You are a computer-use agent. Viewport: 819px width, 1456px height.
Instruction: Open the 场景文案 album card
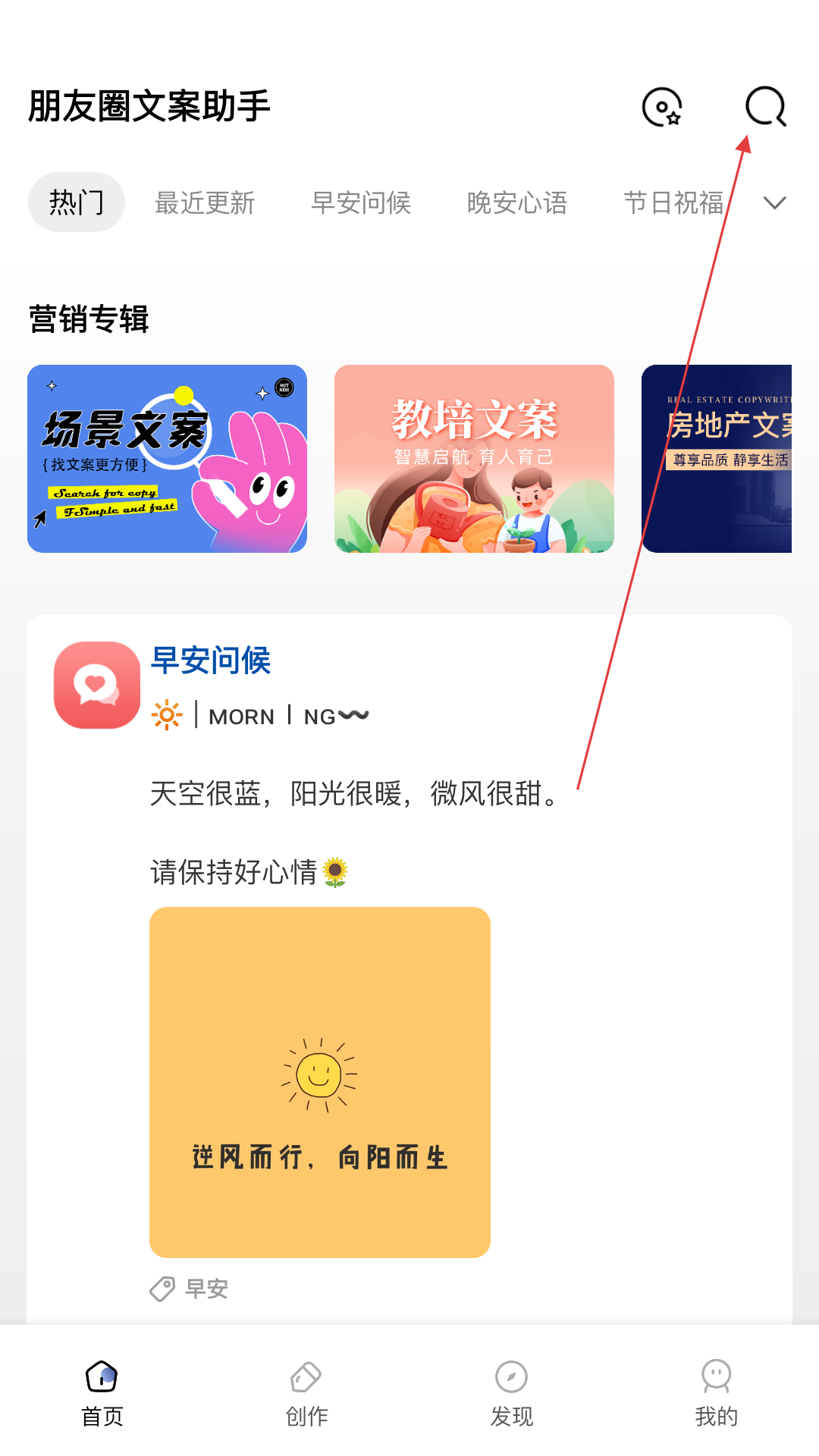(167, 459)
